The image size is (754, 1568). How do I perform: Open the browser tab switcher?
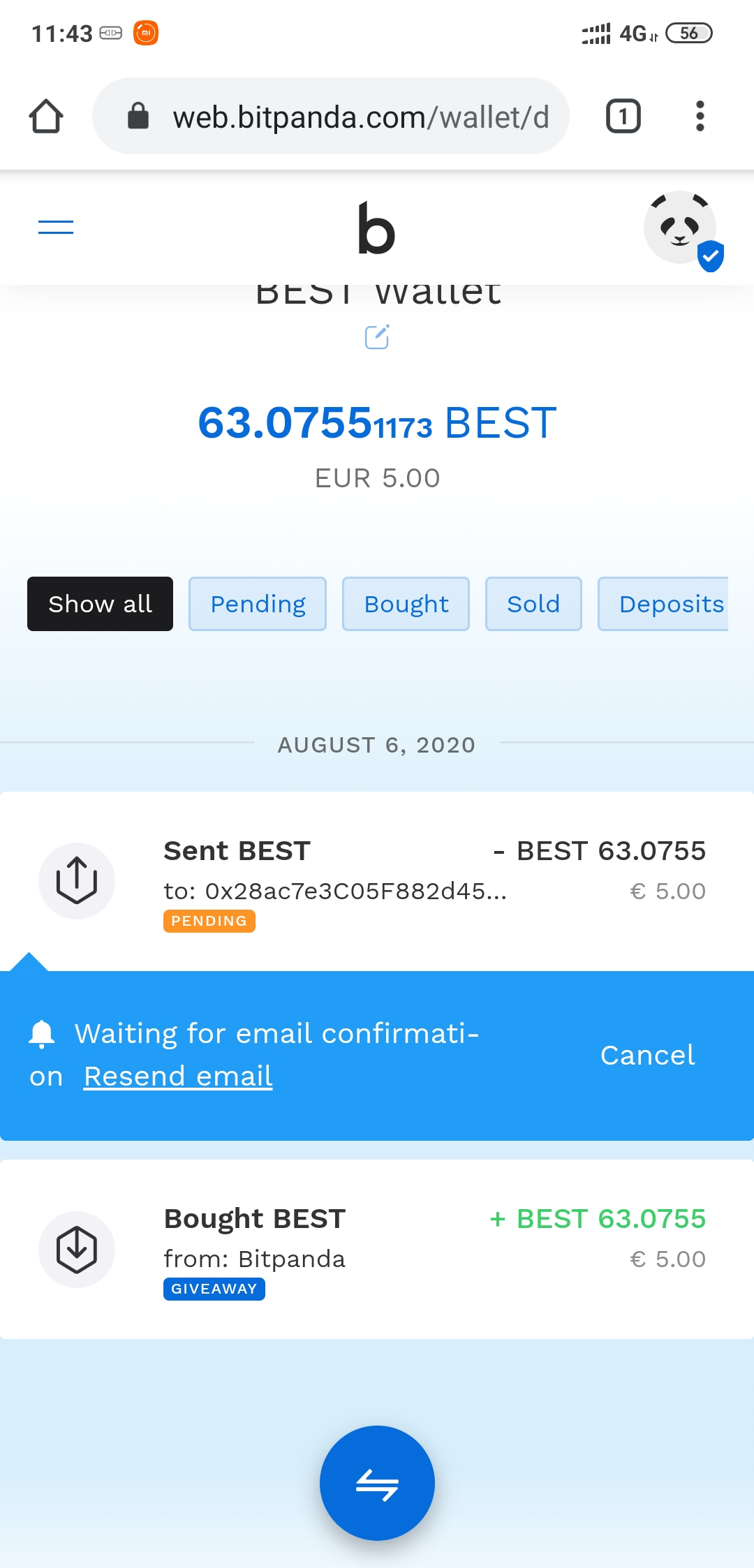pos(623,116)
